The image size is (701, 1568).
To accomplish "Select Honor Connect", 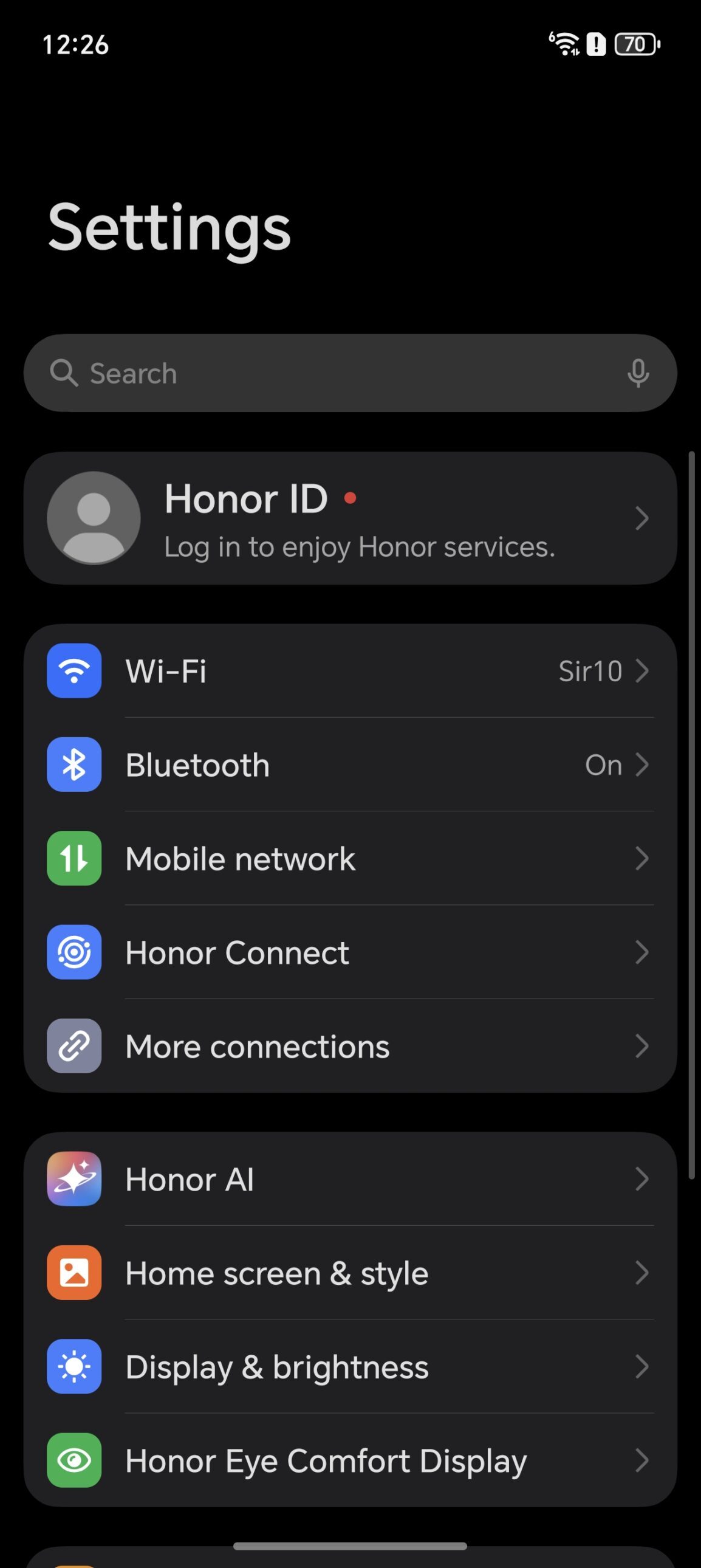I will [x=350, y=952].
